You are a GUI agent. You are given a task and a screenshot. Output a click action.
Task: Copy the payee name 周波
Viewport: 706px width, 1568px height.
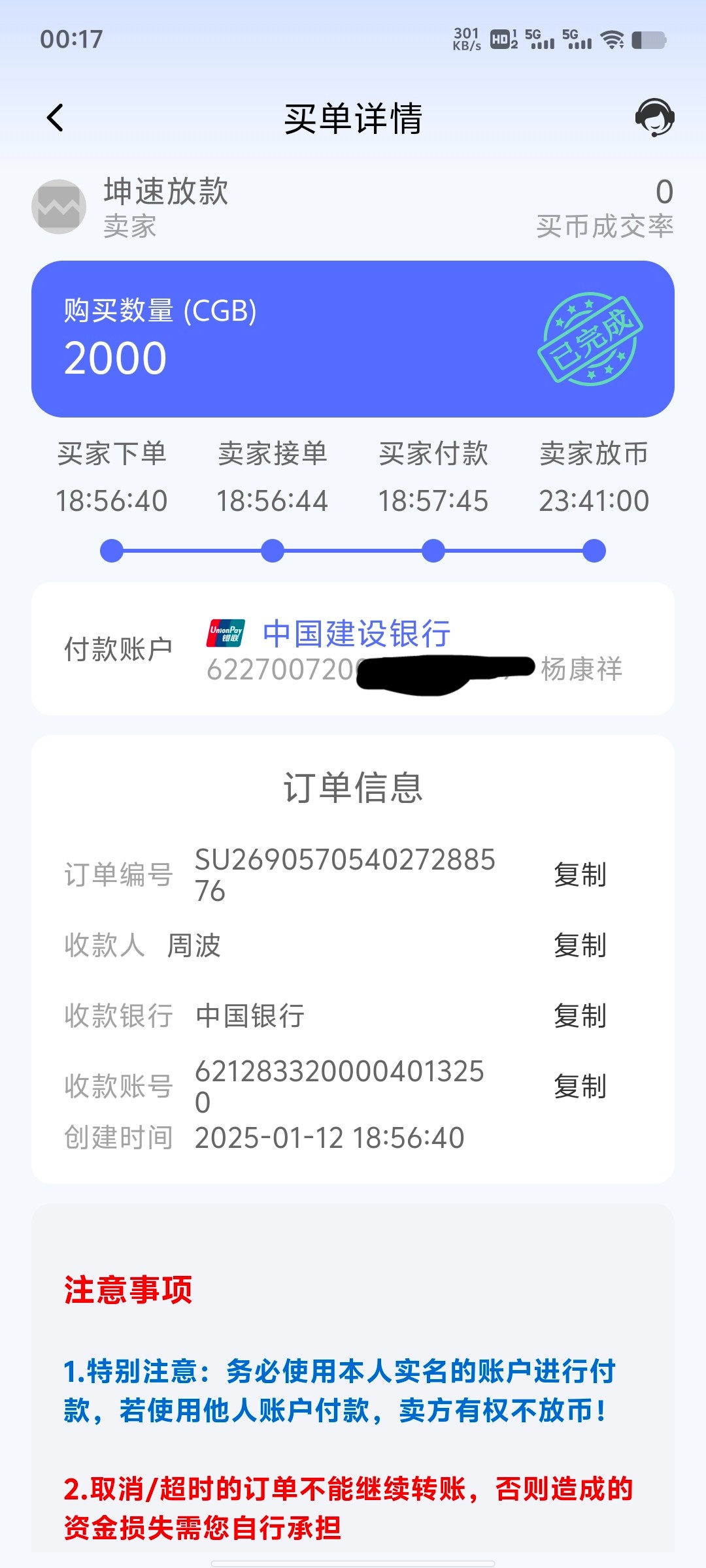point(580,945)
